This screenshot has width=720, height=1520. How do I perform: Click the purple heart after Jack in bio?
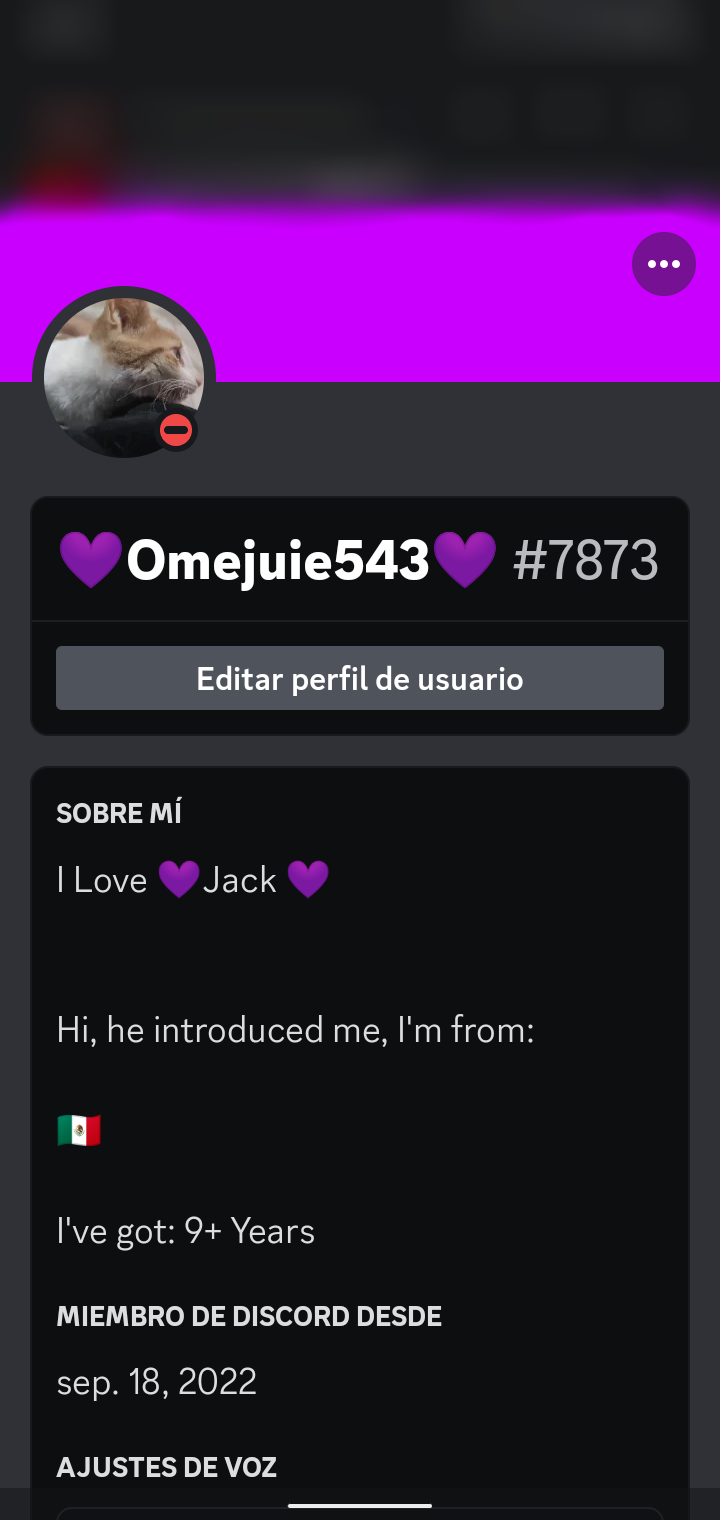click(x=310, y=879)
